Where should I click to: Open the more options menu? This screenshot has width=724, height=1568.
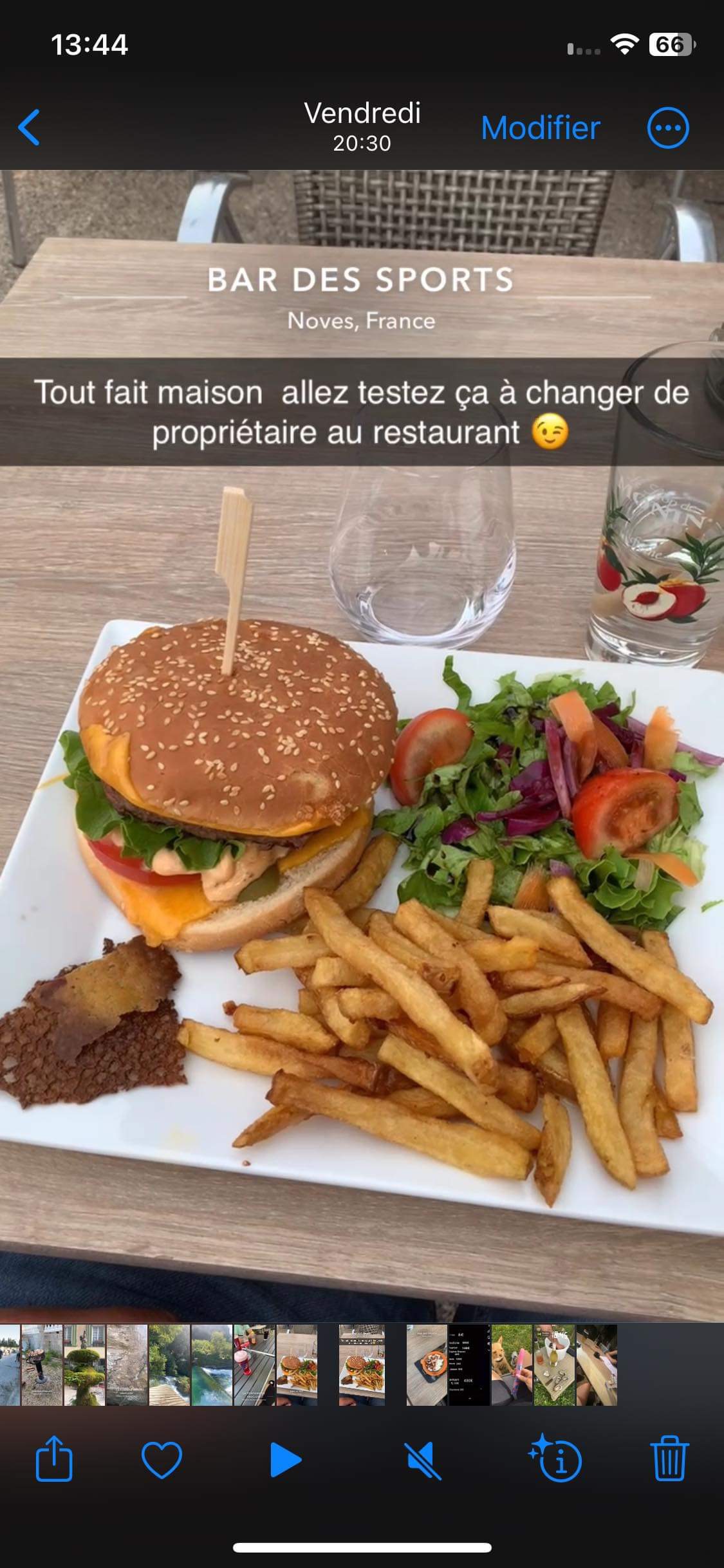point(667,128)
